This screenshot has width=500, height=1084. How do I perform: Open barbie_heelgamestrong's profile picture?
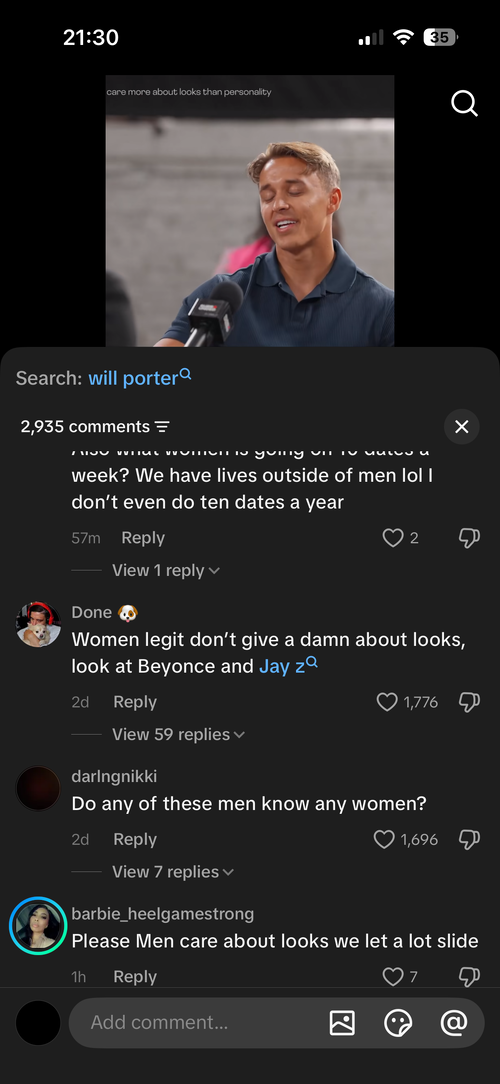38,926
